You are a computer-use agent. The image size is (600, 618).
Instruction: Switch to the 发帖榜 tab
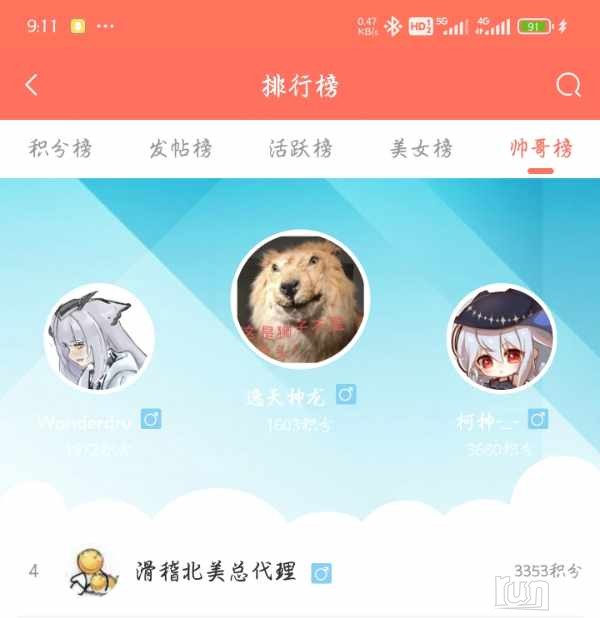[x=181, y=149]
